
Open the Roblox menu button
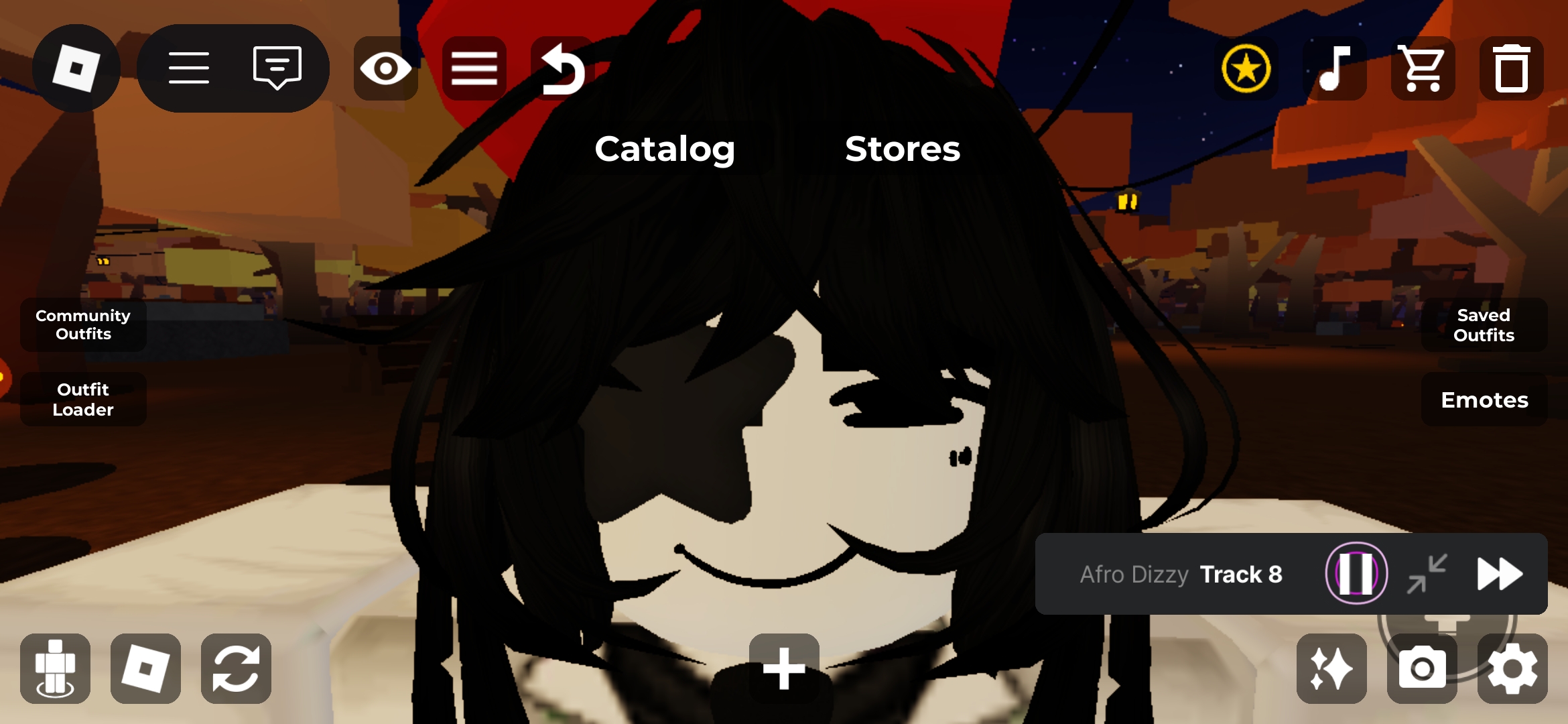coord(76,68)
